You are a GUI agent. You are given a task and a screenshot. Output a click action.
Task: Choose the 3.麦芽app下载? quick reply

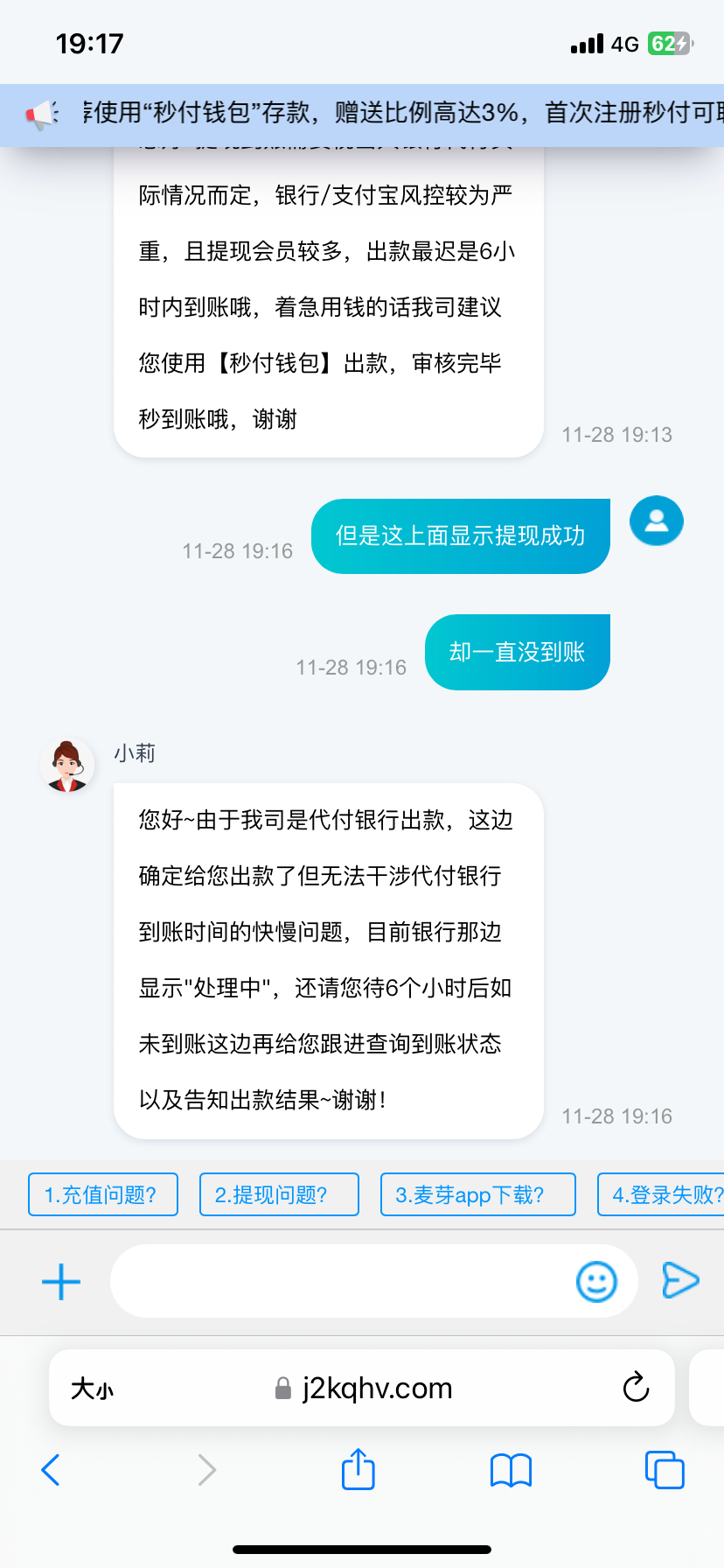[477, 1194]
